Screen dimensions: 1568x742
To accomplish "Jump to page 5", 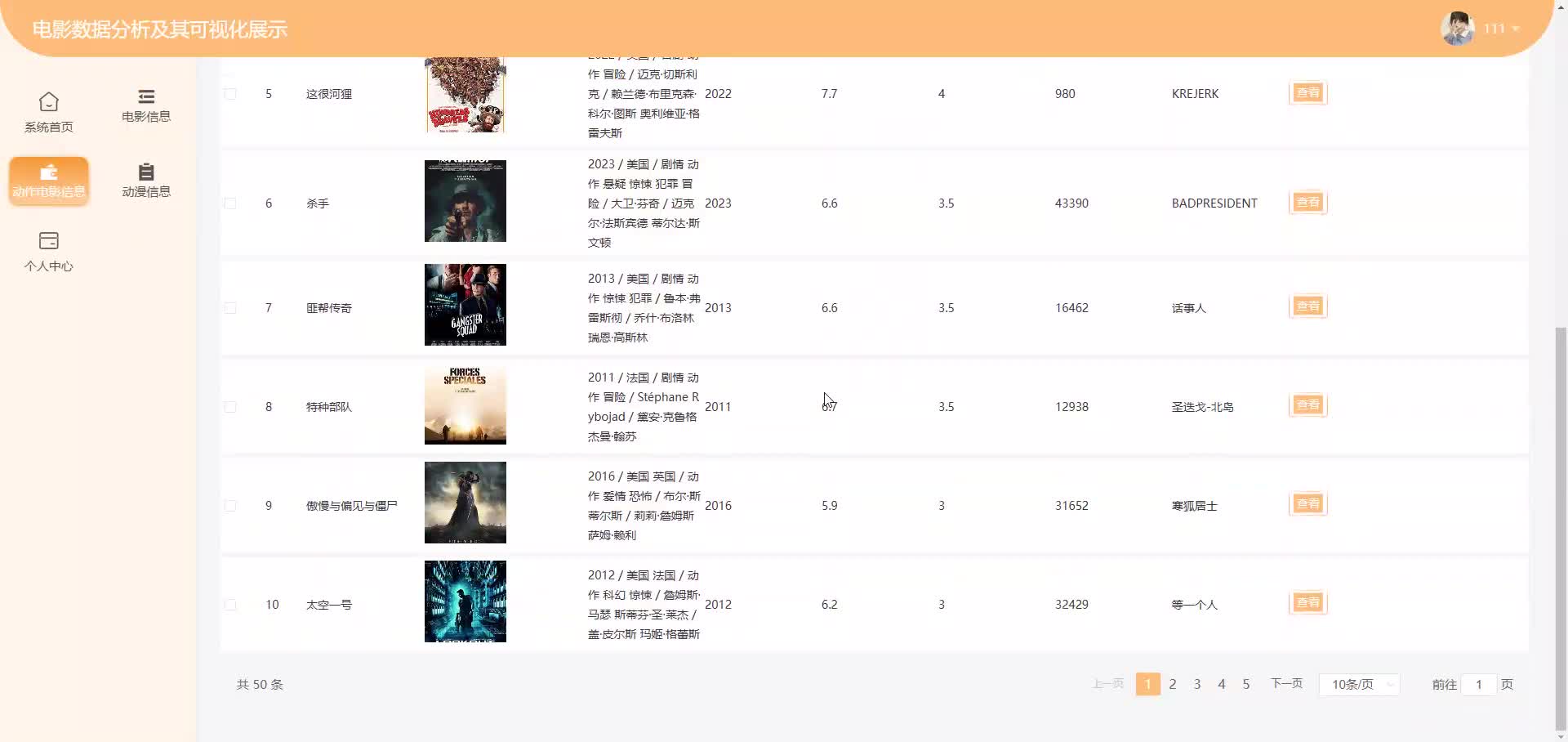I will pos(1246,684).
